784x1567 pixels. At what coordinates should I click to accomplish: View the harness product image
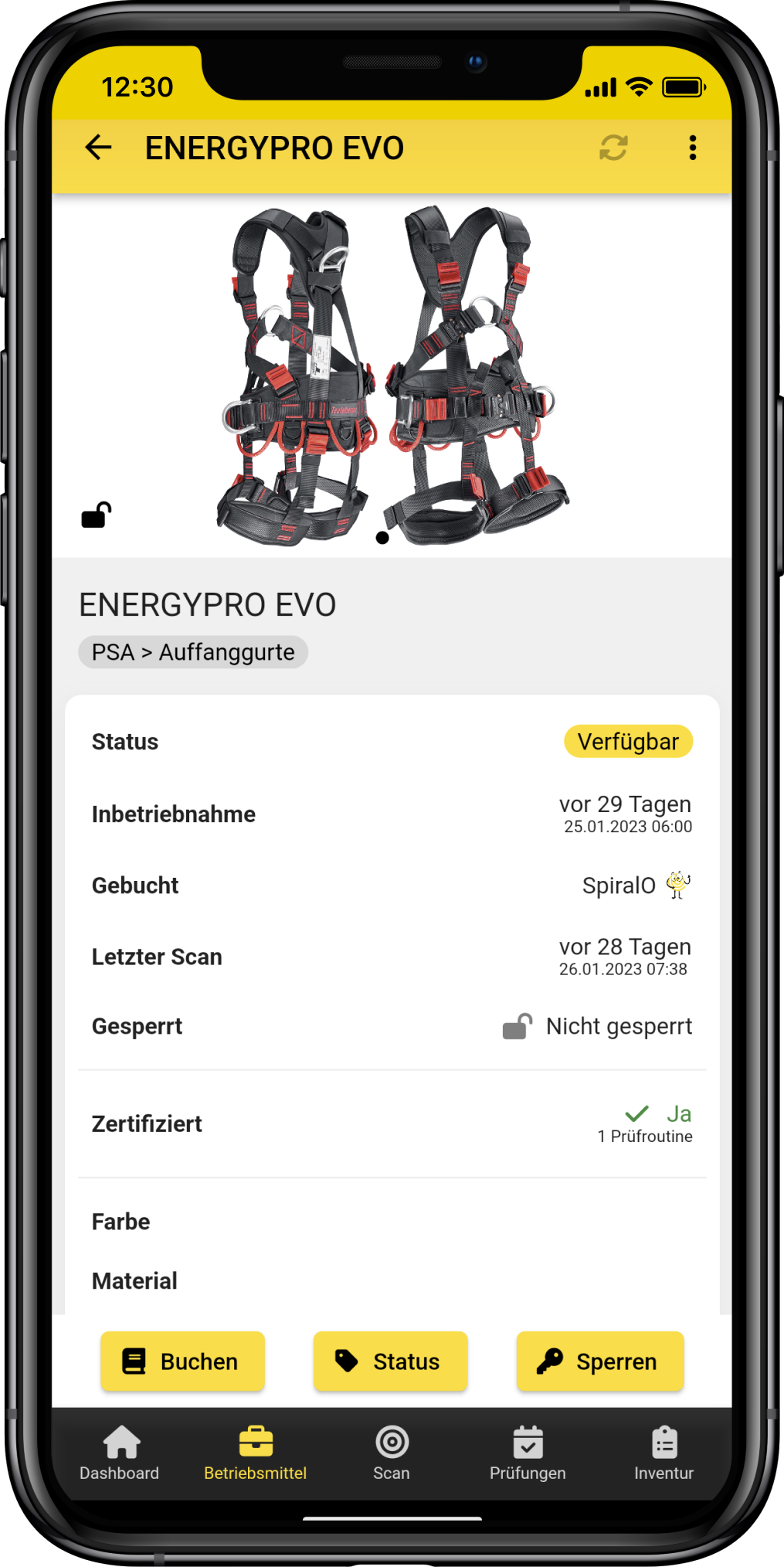click(x=392, y=376)
